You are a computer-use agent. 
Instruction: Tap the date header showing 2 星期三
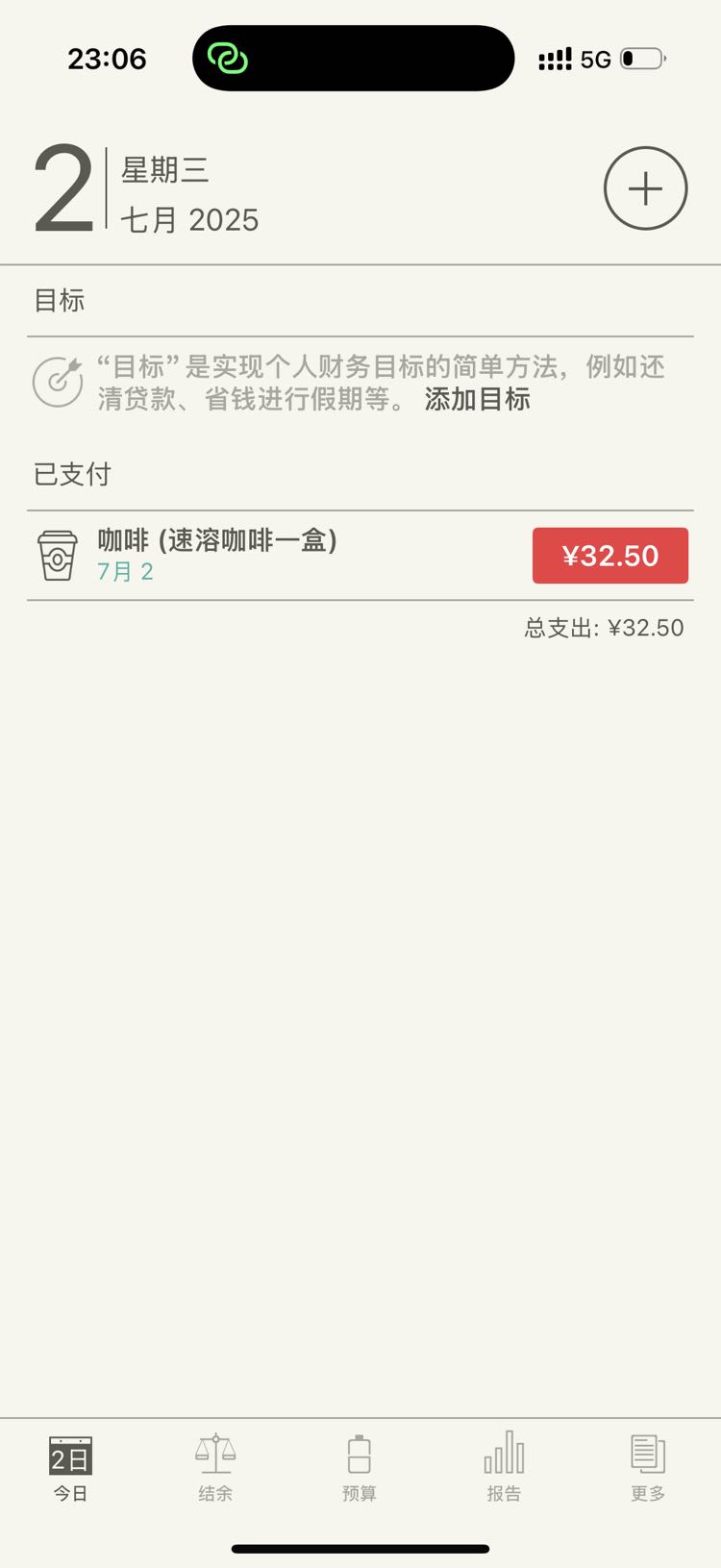tap(146, 189)
